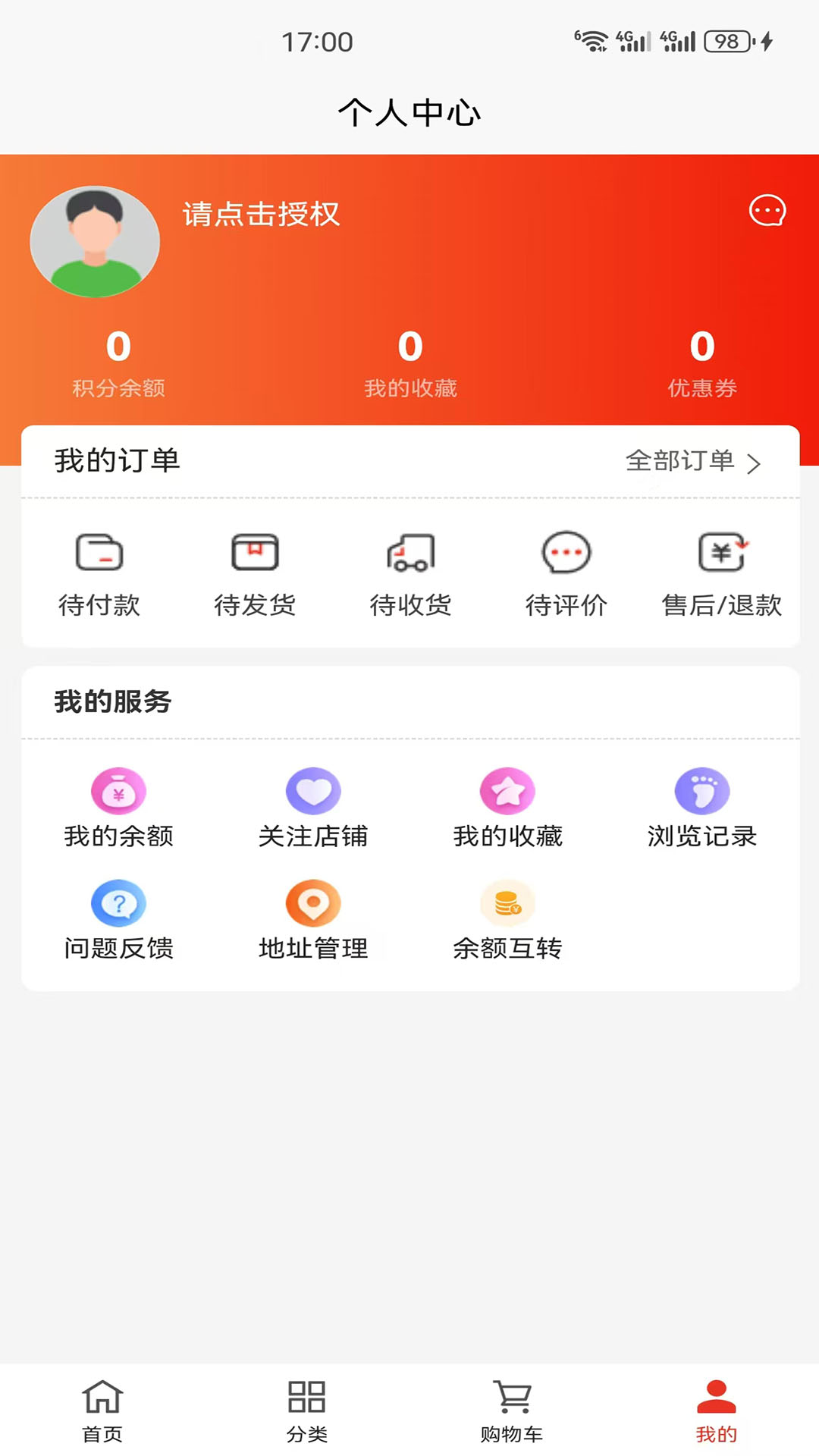Tap 请点击授权 to authorize login
The width and height of the screenshot is (819, 1456).
(x=261, y=215)
